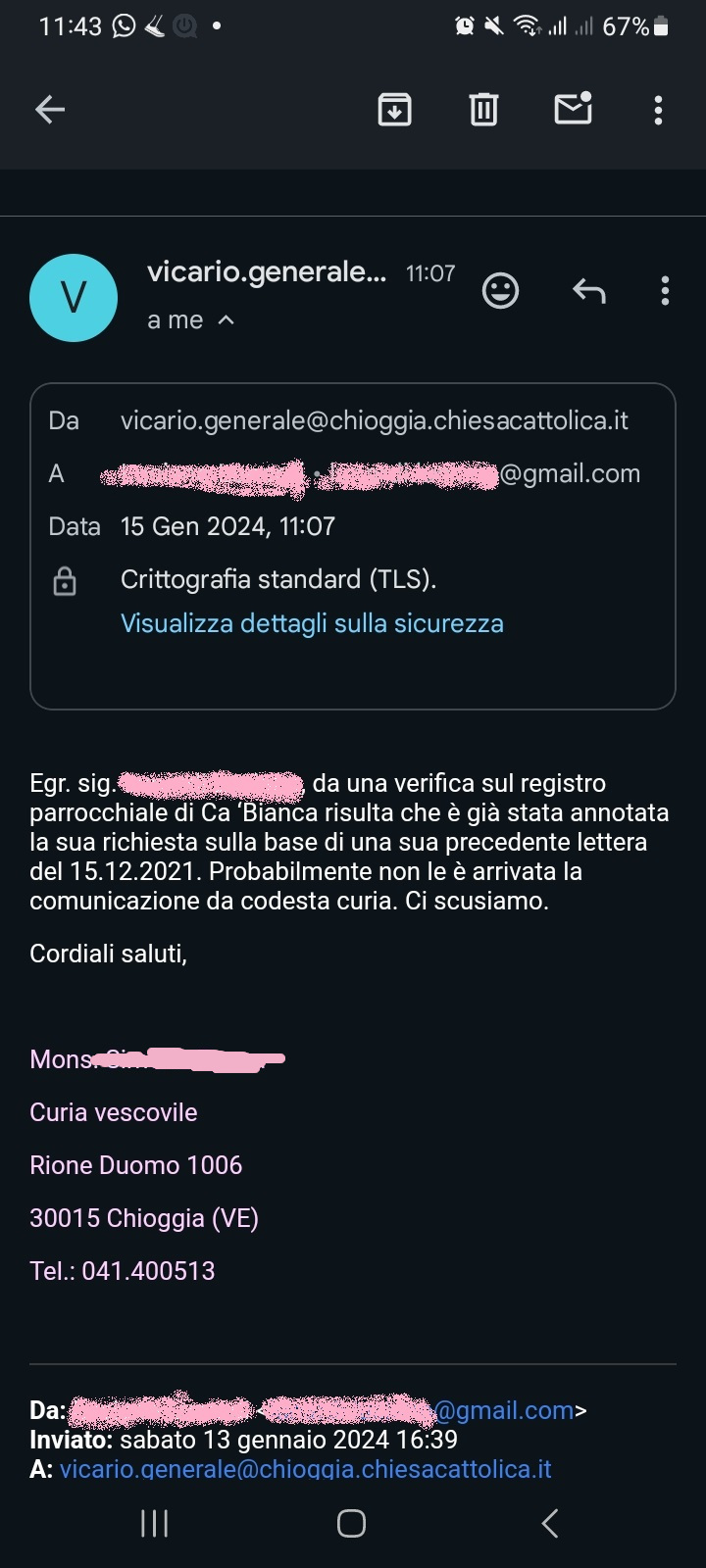Tap the quoted vicario.generale@chioggia.chiesacattolica.it link
The width and height of the screenshot is (706, 1568).
(x=305, y=1468)
